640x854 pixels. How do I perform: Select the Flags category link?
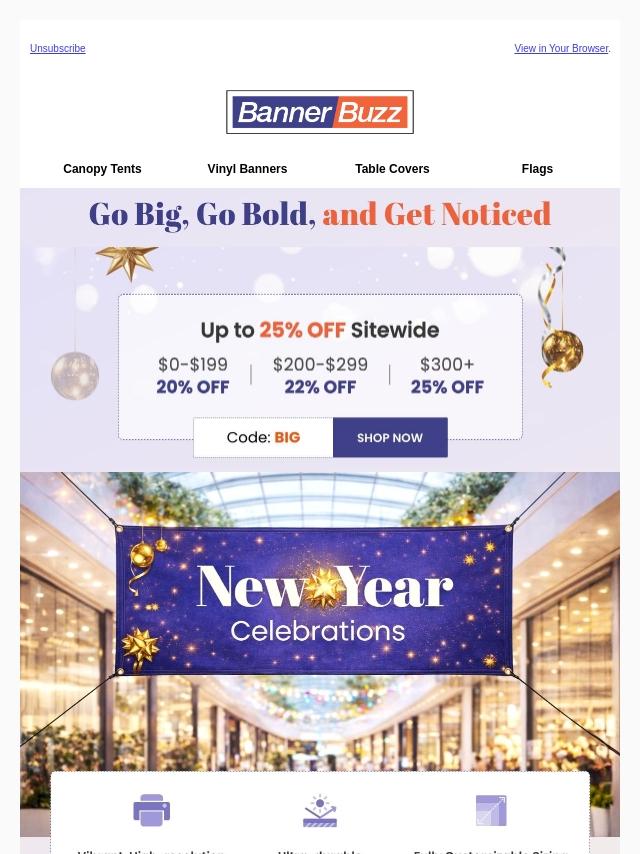coord(537,169)
